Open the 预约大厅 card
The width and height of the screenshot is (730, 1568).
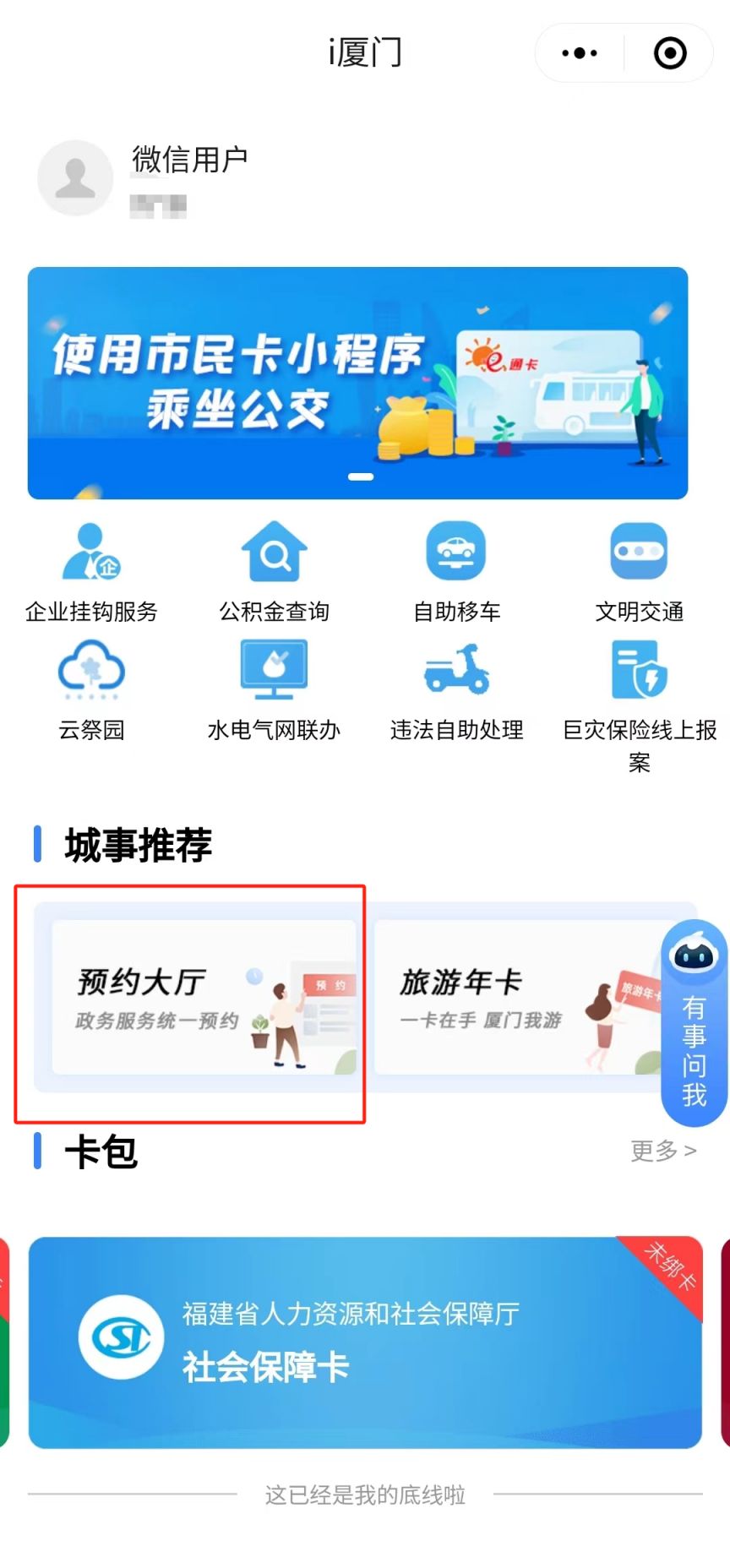pyautogui.click(x=204, y=997)
